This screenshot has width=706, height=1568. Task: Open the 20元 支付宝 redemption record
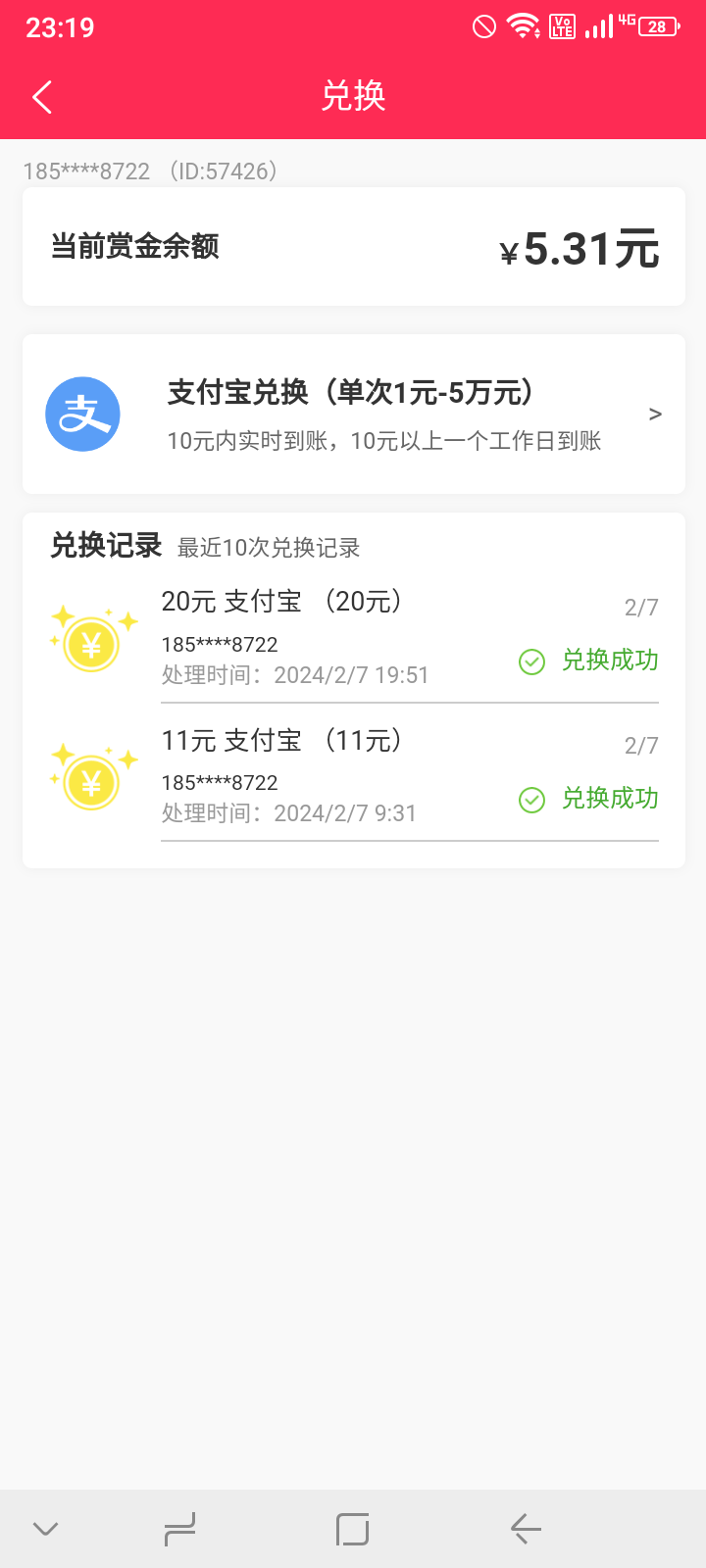pos(354,637)
